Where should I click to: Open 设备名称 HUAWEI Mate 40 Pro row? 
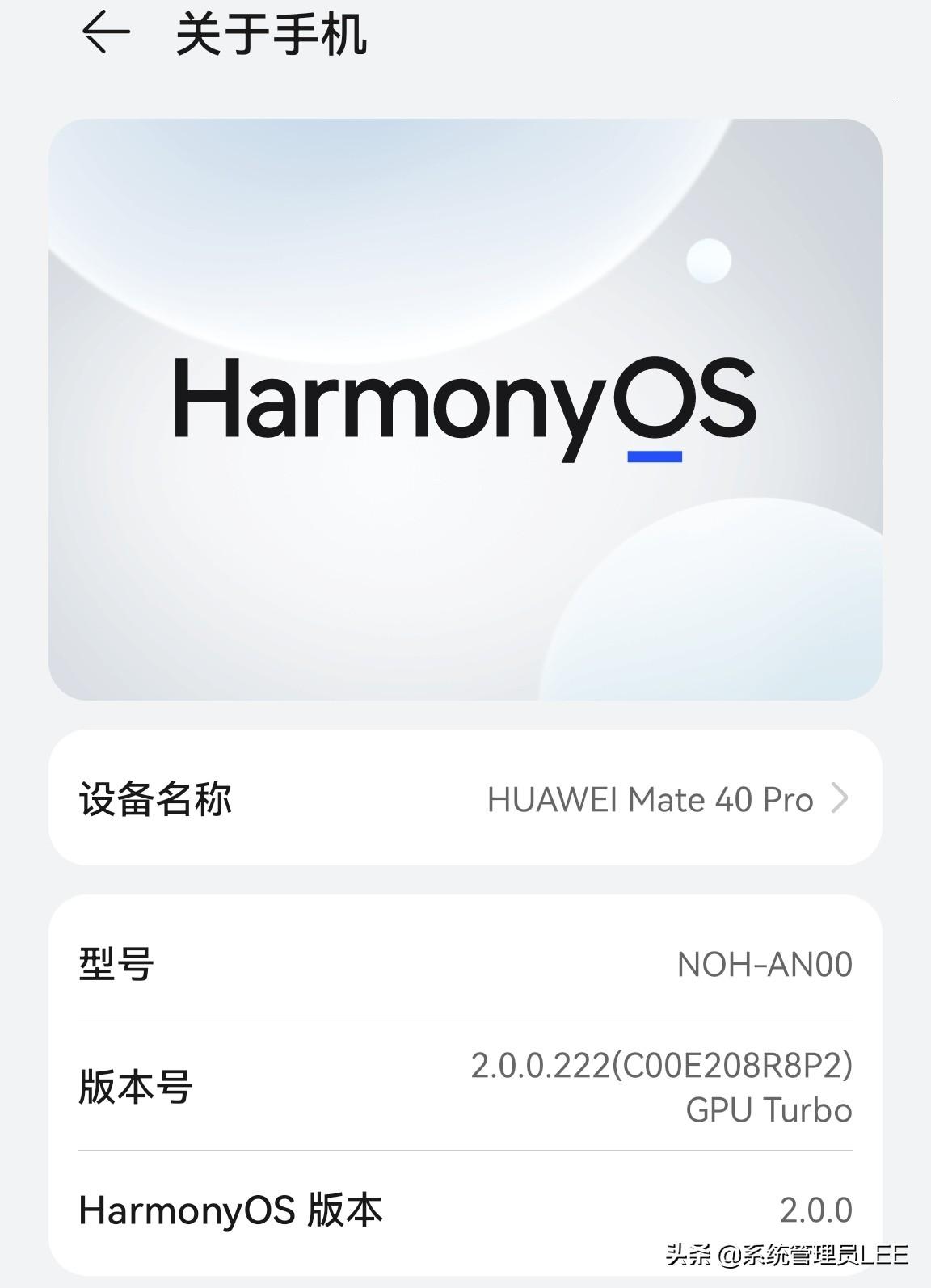click(x=465, y=798)
